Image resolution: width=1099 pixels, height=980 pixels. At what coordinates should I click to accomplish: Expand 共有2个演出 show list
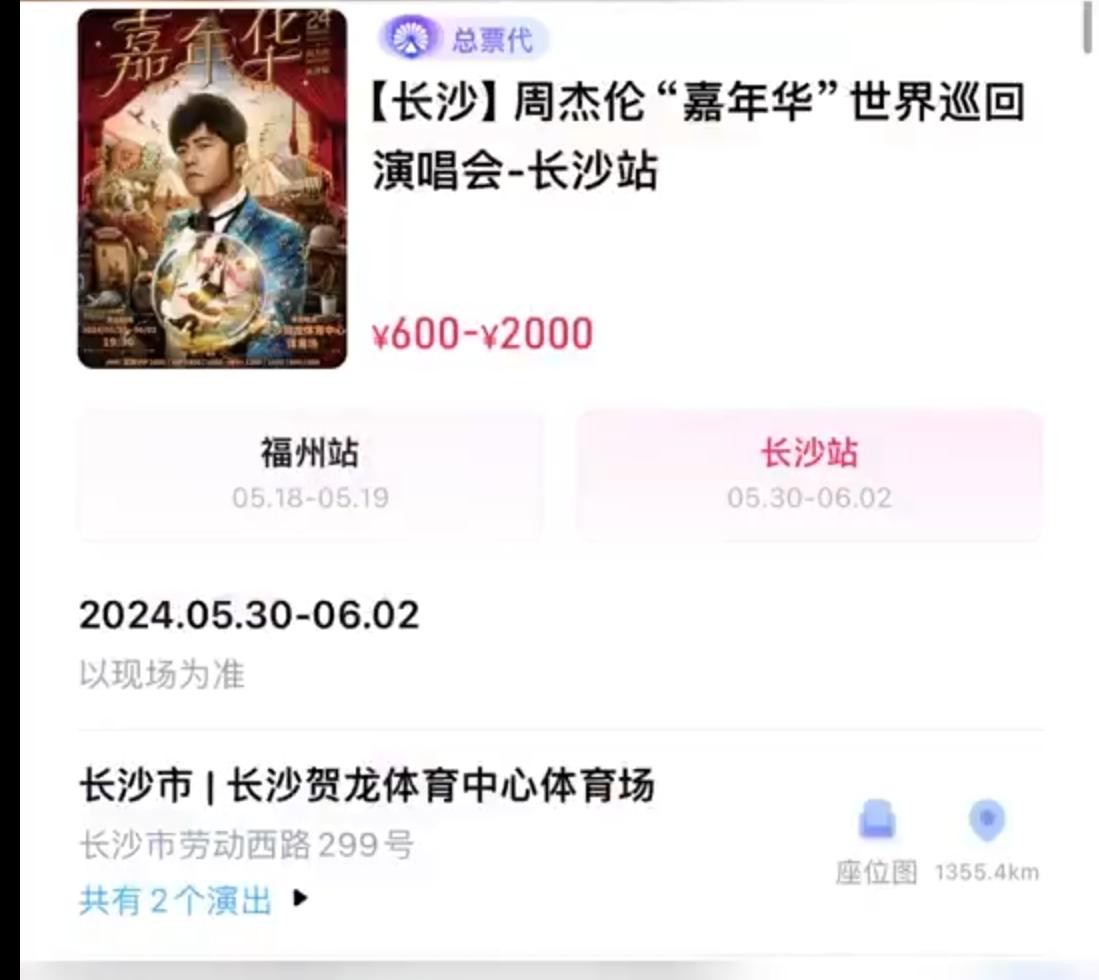(x=192, y=901)
